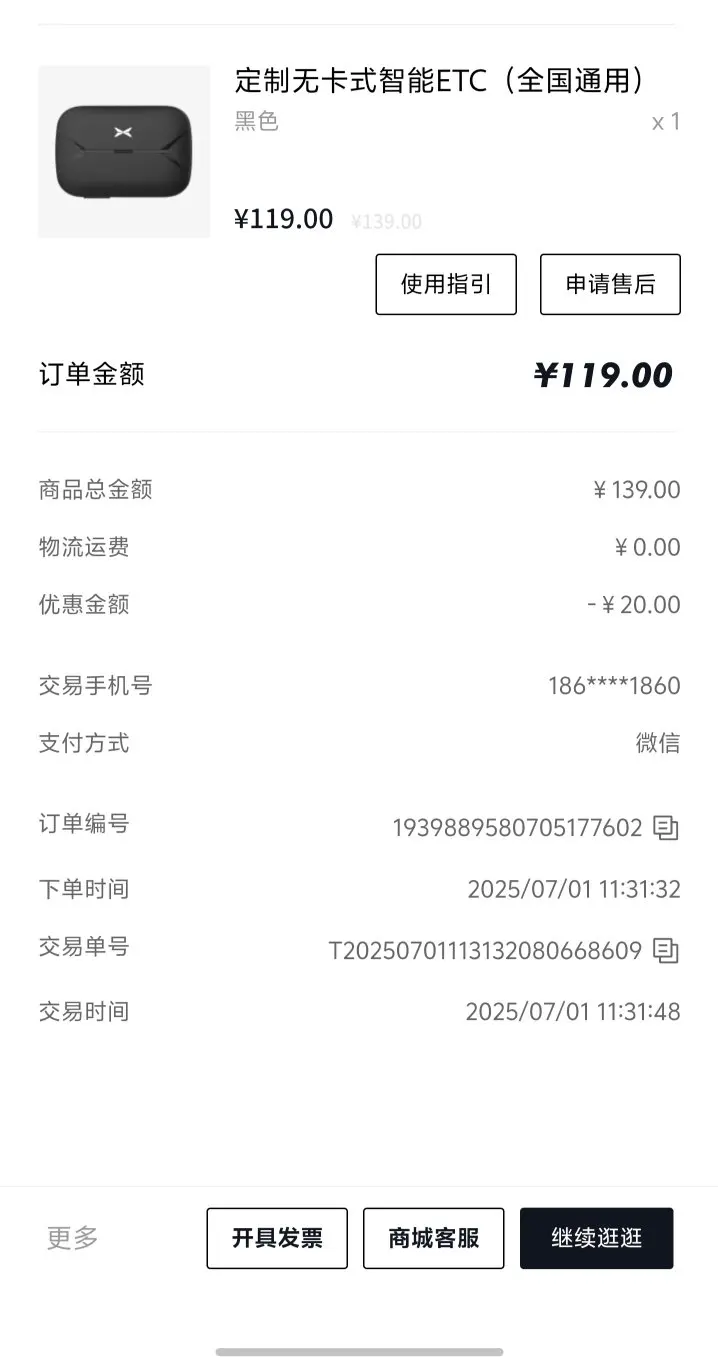Request an invoice via 开具发票
Screen dimensions: 718x1370
277,1238
